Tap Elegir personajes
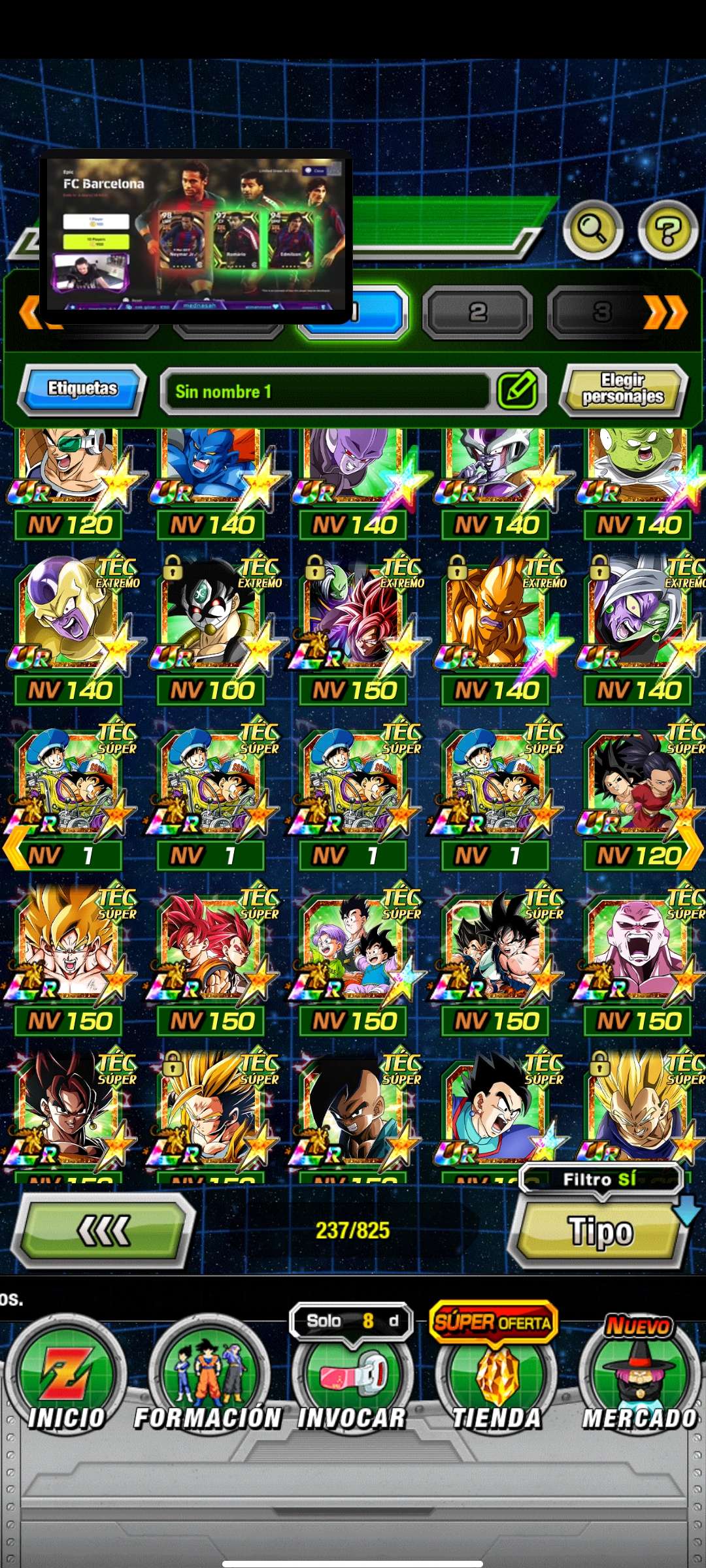Image resolution: width=706 pixels, height=1568 pixels. (x=622, y=389)
